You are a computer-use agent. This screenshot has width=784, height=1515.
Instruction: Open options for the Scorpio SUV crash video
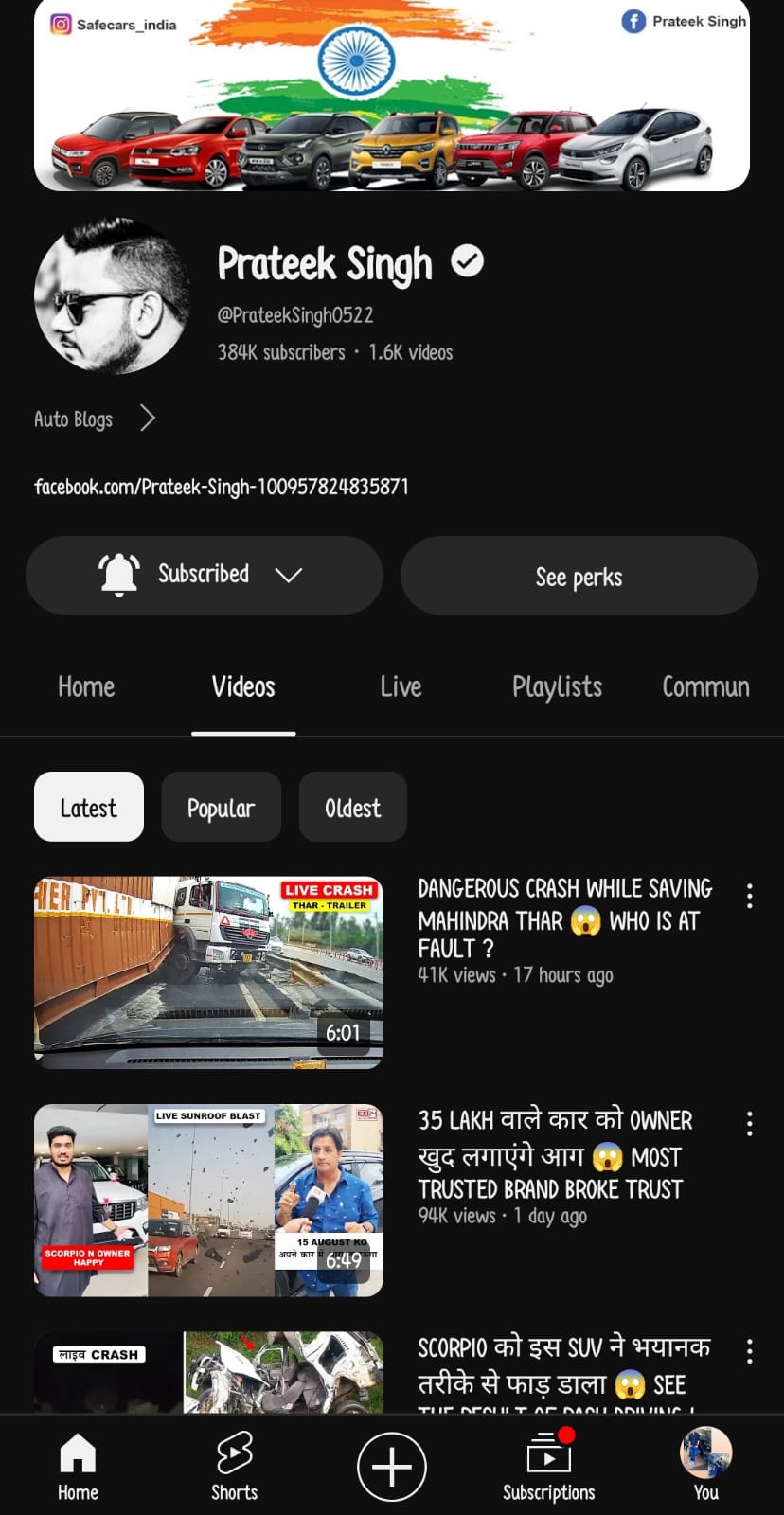coord(749,1351)
